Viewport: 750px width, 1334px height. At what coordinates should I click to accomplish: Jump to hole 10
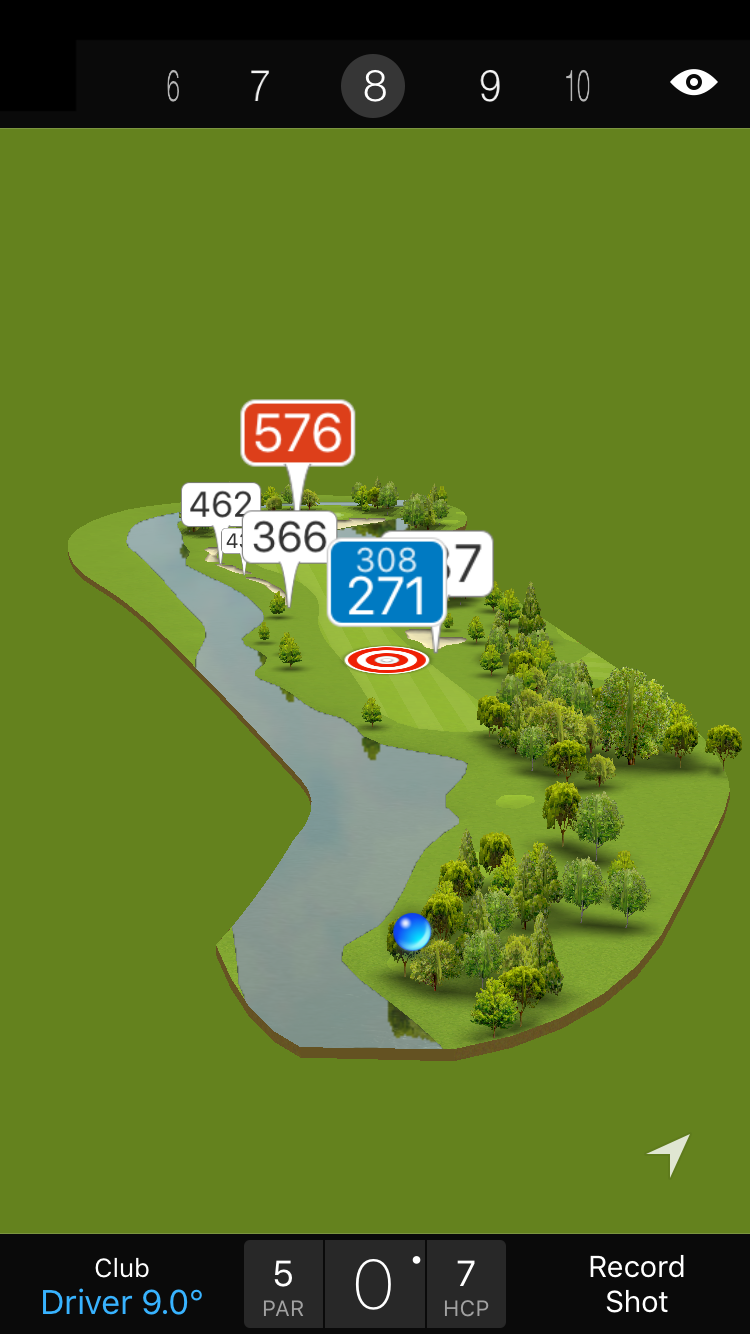pos(577,87)
